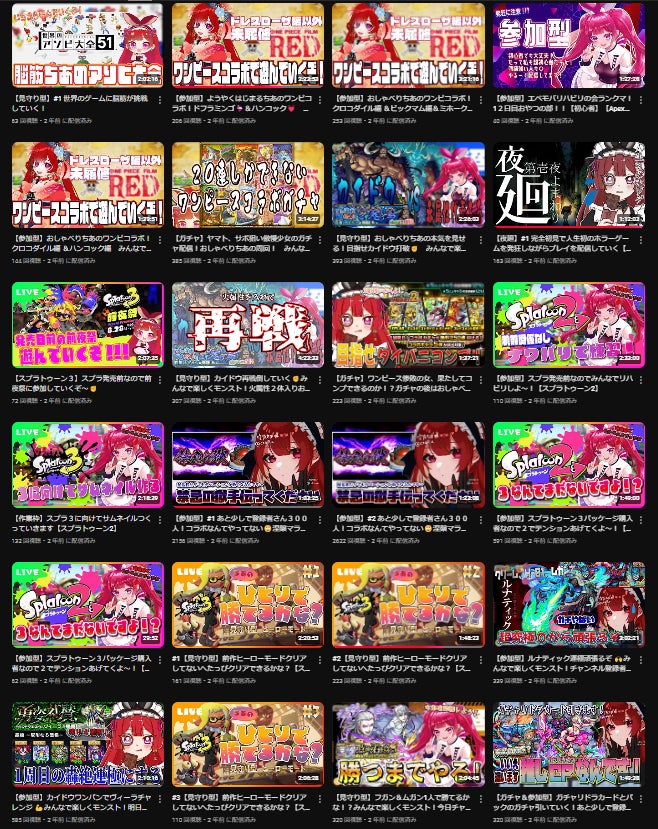
Task: Open the #3 ヒーローモード video
Action: pyautogui.click(x=247, y=744)
